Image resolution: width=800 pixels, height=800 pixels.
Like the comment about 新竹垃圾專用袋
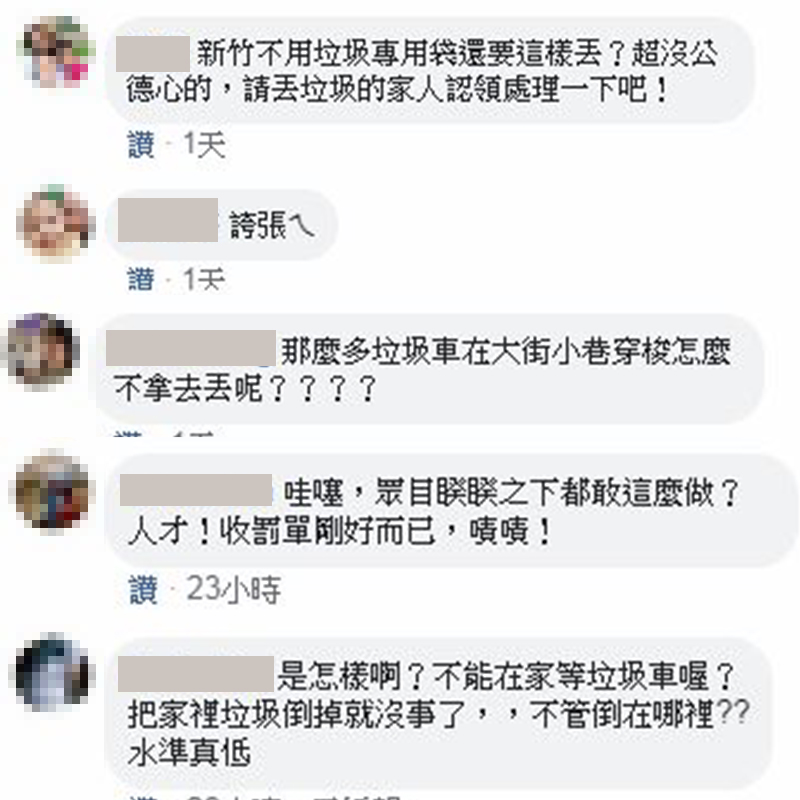pos(142,146)
